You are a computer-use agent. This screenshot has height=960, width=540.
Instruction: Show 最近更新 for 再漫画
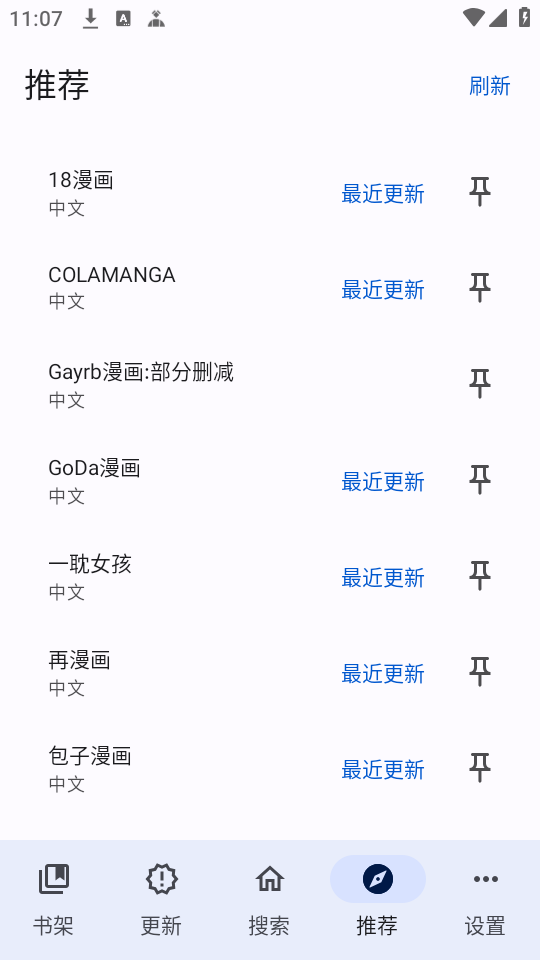pyautogui.click(x=383, y=673)
